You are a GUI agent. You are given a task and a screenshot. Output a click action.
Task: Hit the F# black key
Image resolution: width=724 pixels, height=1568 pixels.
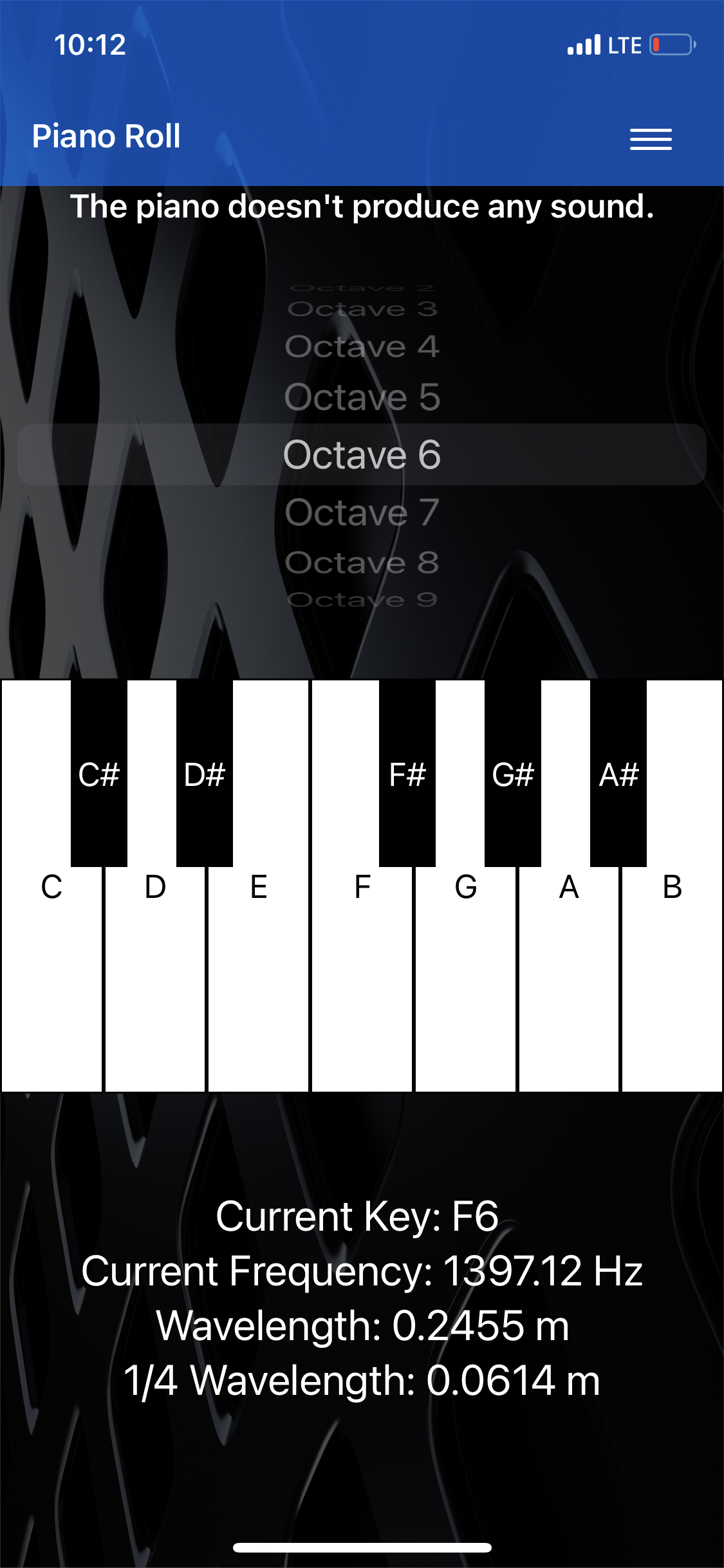407,772
